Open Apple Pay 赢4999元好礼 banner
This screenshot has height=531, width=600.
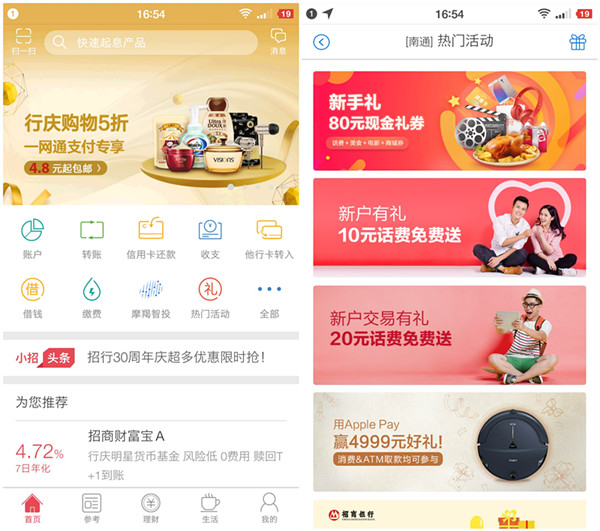point(449,441)
